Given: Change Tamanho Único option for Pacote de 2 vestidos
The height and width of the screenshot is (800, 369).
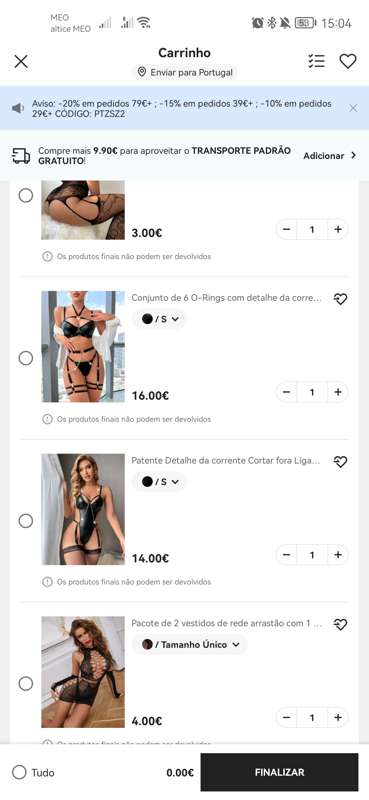Looking at the screenshot, I should (190, 645).
